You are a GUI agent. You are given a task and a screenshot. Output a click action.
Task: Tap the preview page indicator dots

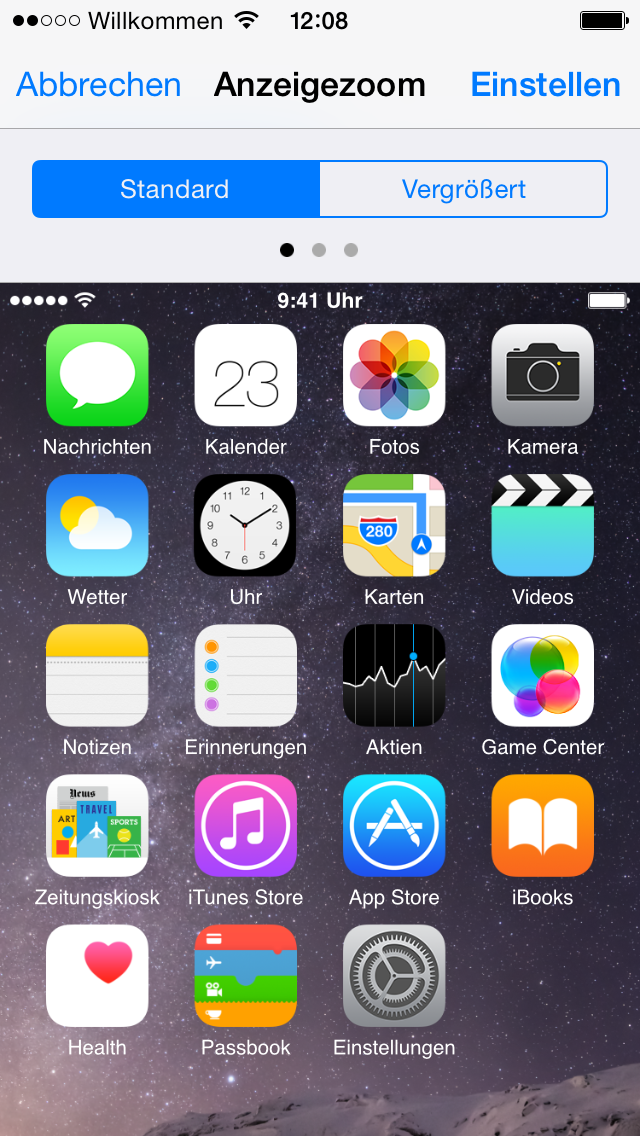click(x=319, y=250)
